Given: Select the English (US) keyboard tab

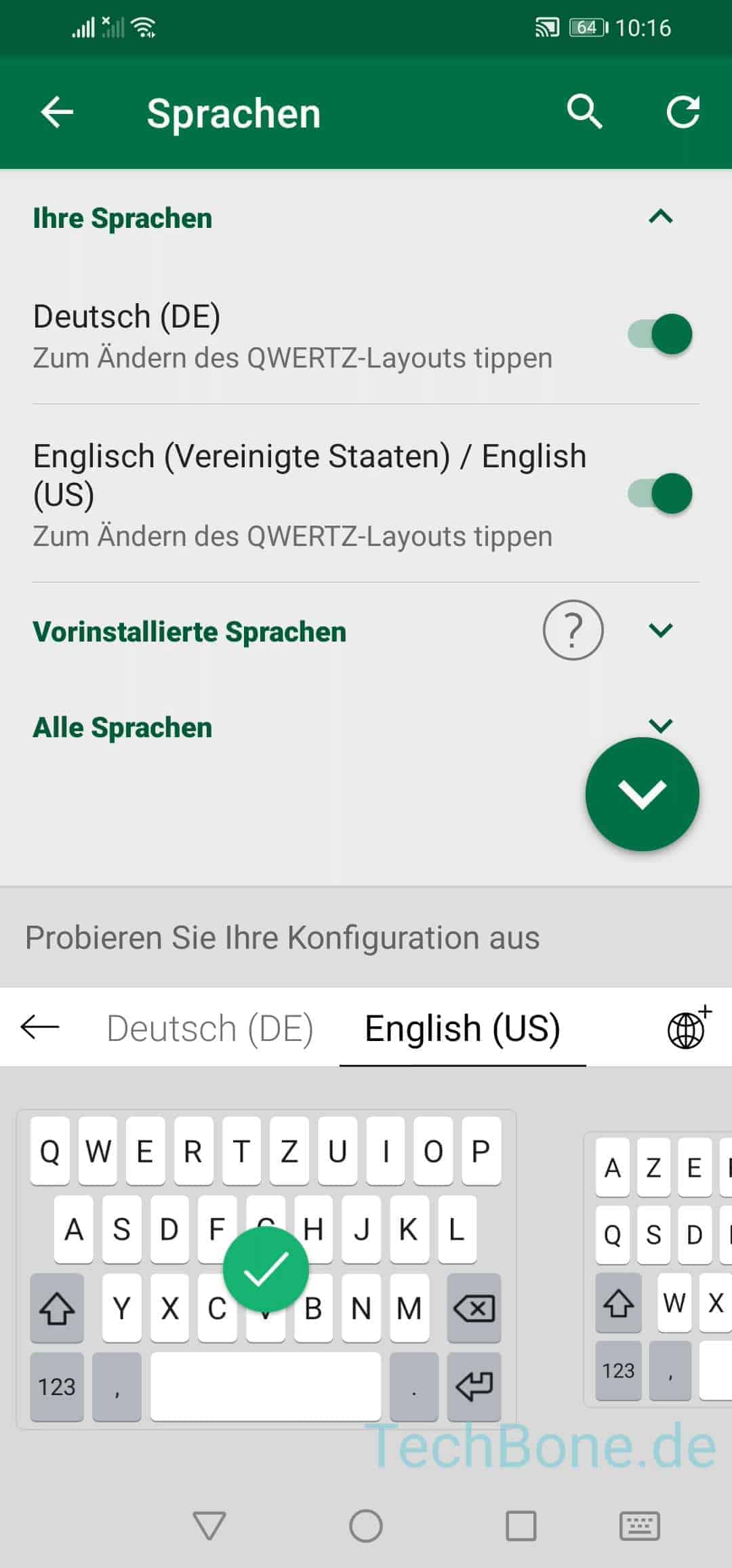Looking at the screenshot, I should pyautogui.click(x=462, y=1027).
